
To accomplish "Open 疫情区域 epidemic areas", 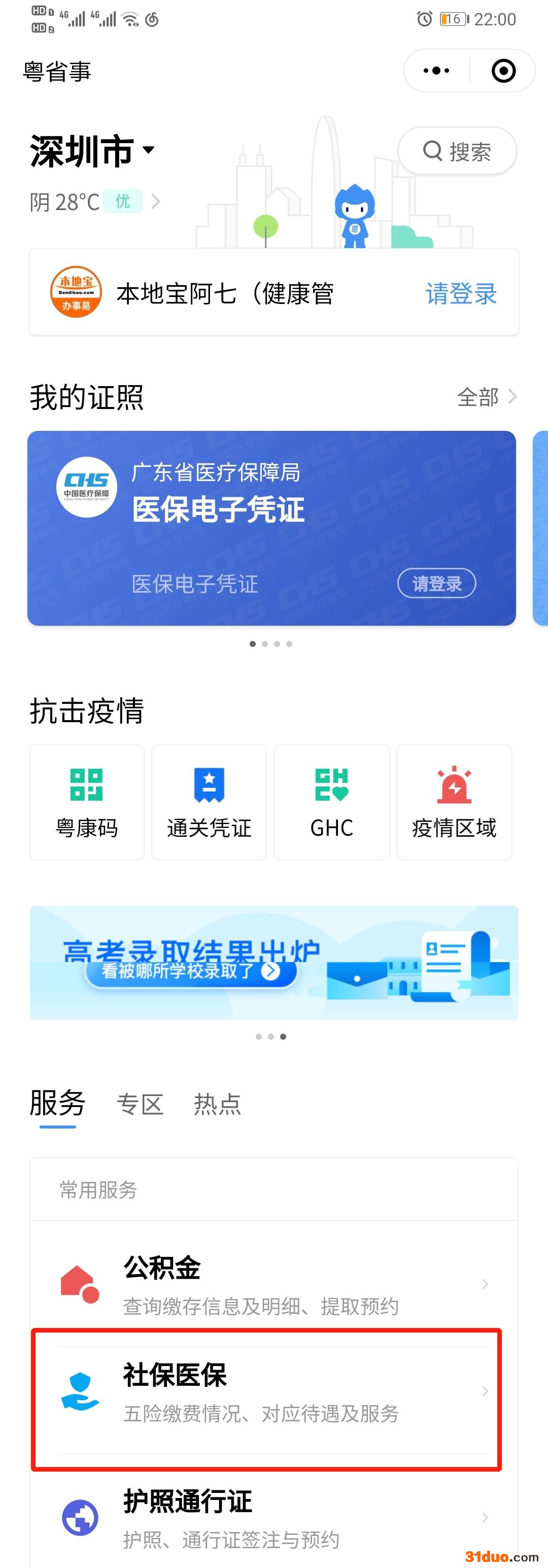I will (x=454, y=802).
